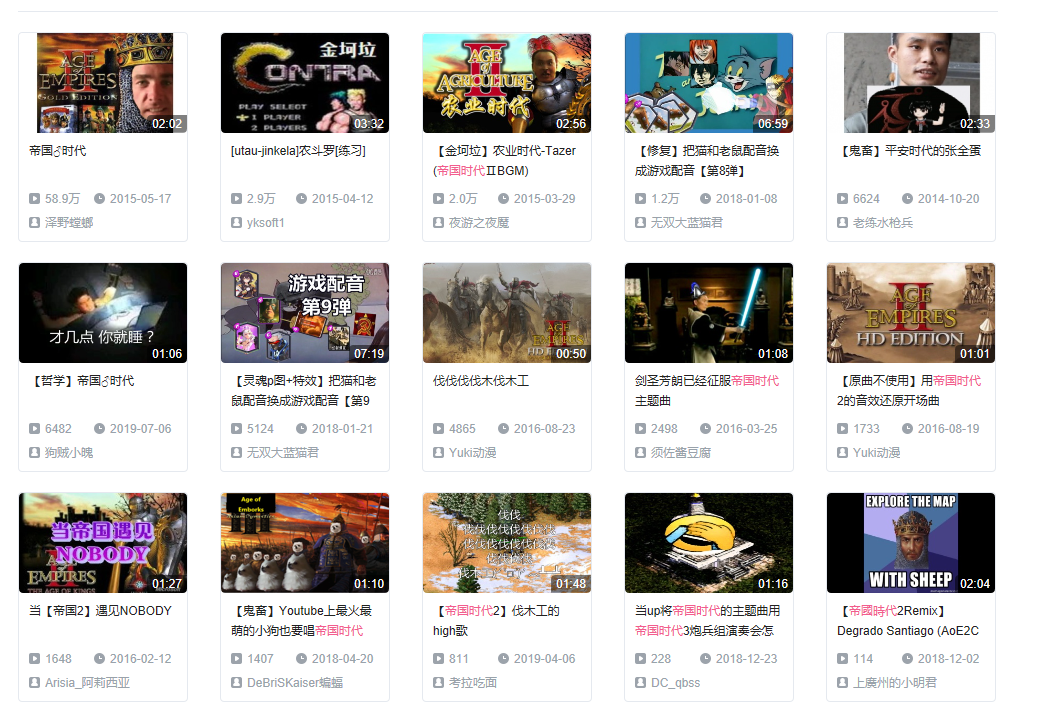View uploader 夜游之夜魇's page
Image resolution: width=1058 pixels, height=722 pixels.
coord(478,222)
